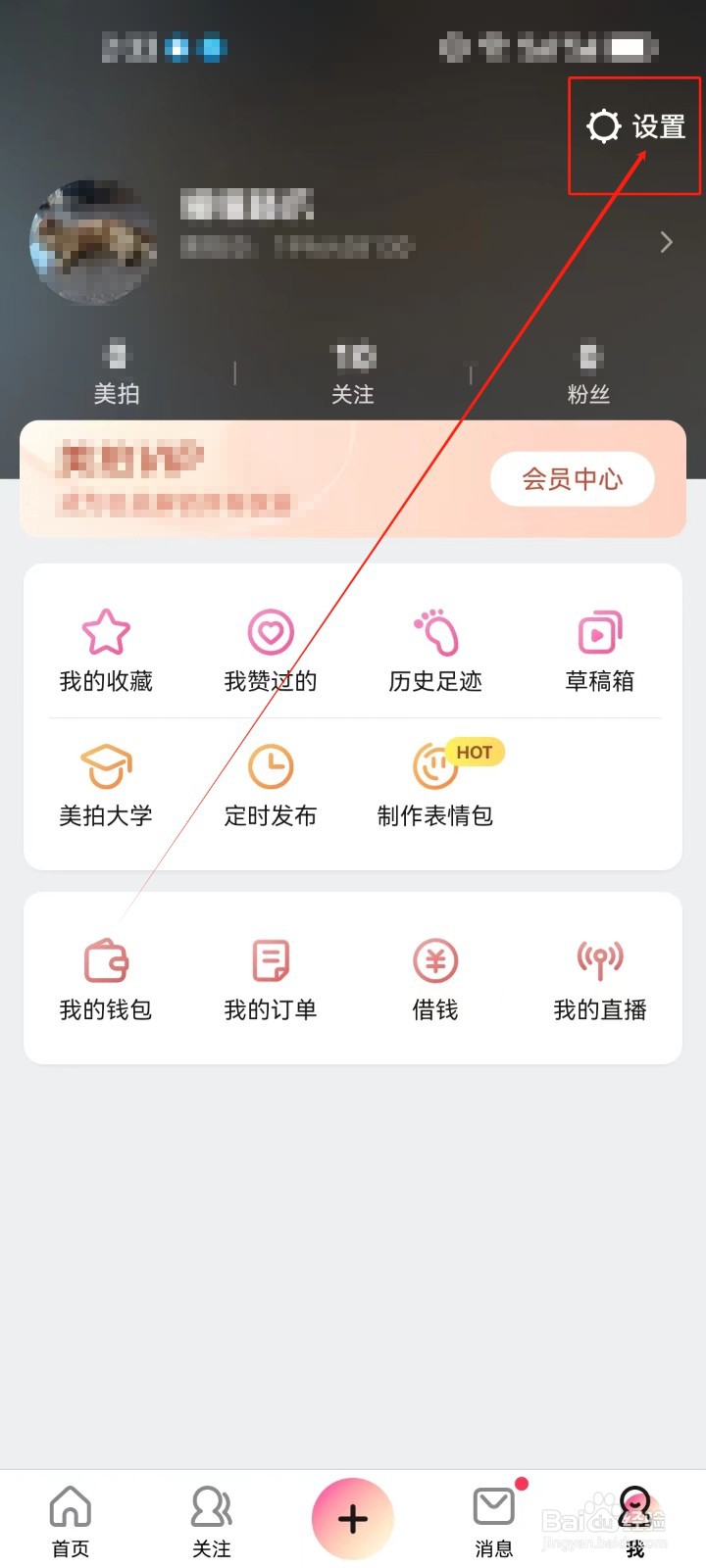706x1568 pixels.
Task: Open 我的收藏 favorites
Action: click(x=107, y=647)
